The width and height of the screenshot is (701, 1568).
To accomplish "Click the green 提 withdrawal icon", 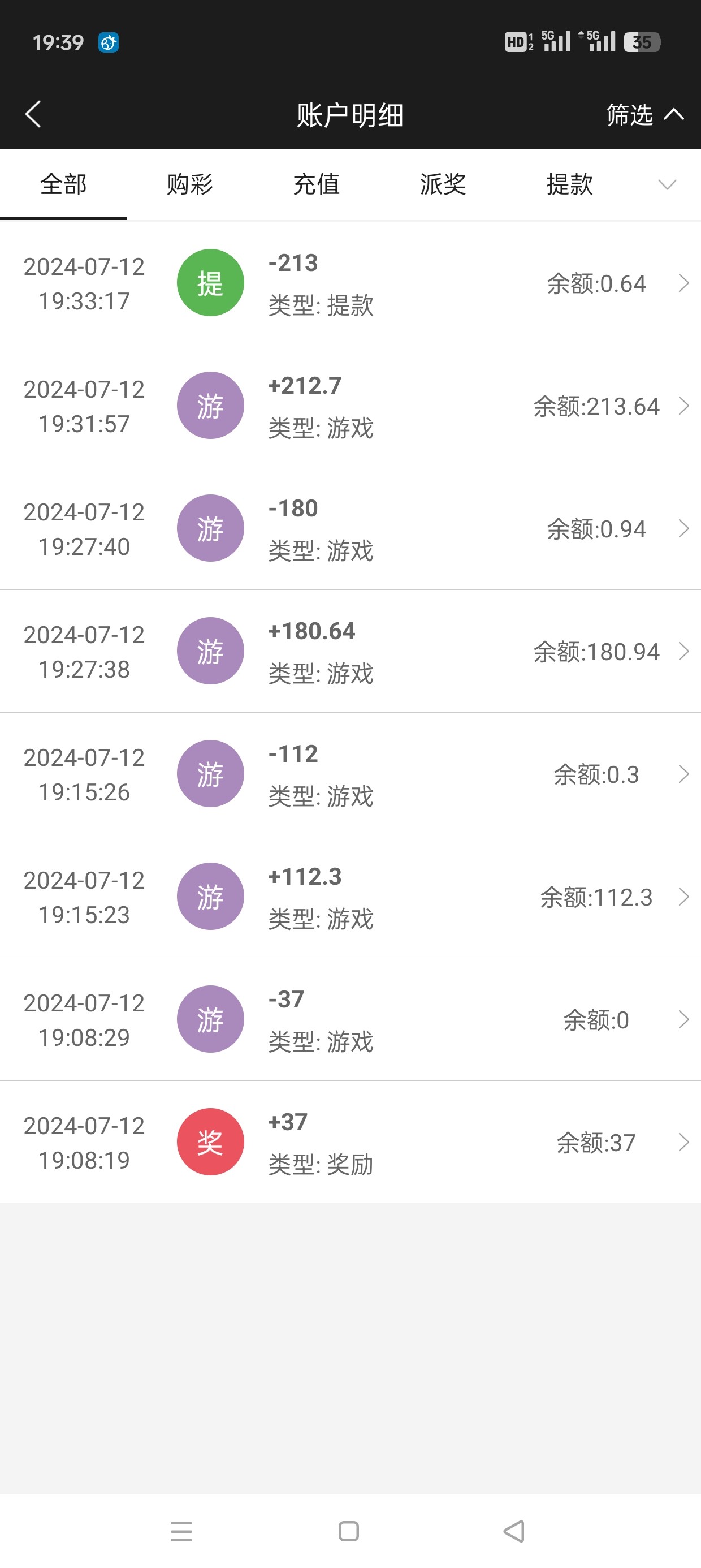I will 210,282.
